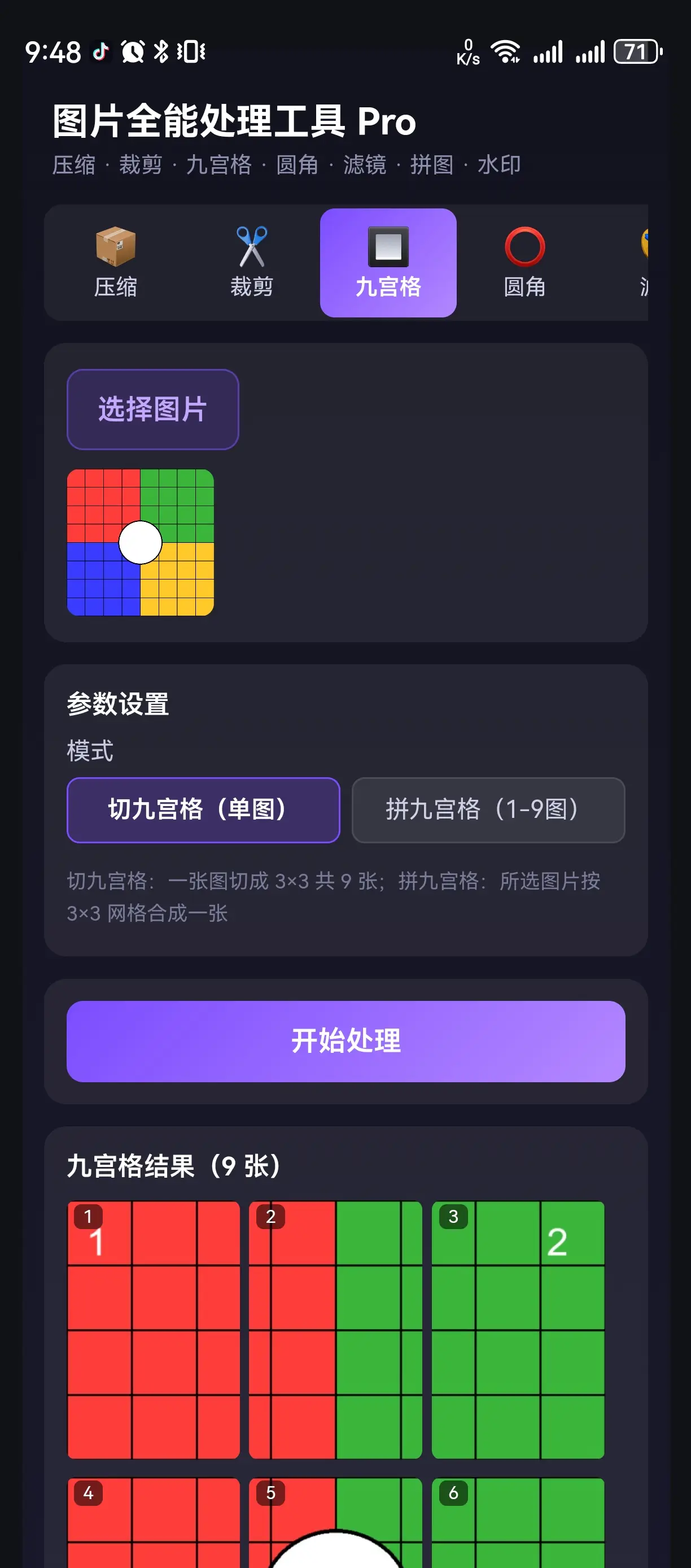
Task: Open result tile number 4
Action: coord(154,1523)
